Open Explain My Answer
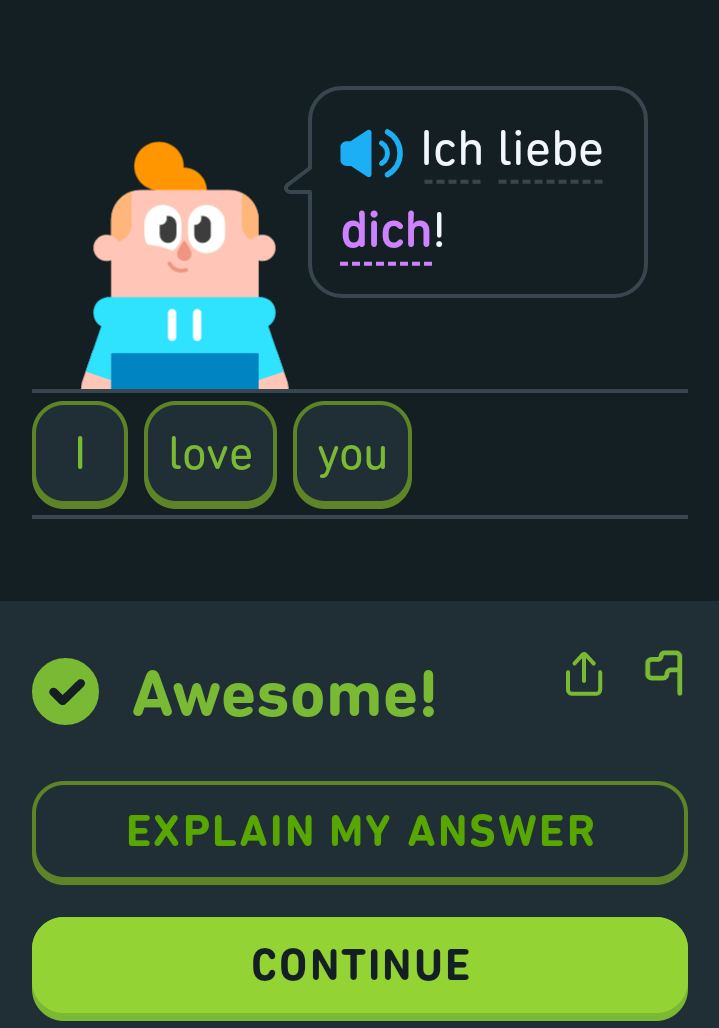Screen dimensions: 719x1028 [x=360, y=831]
